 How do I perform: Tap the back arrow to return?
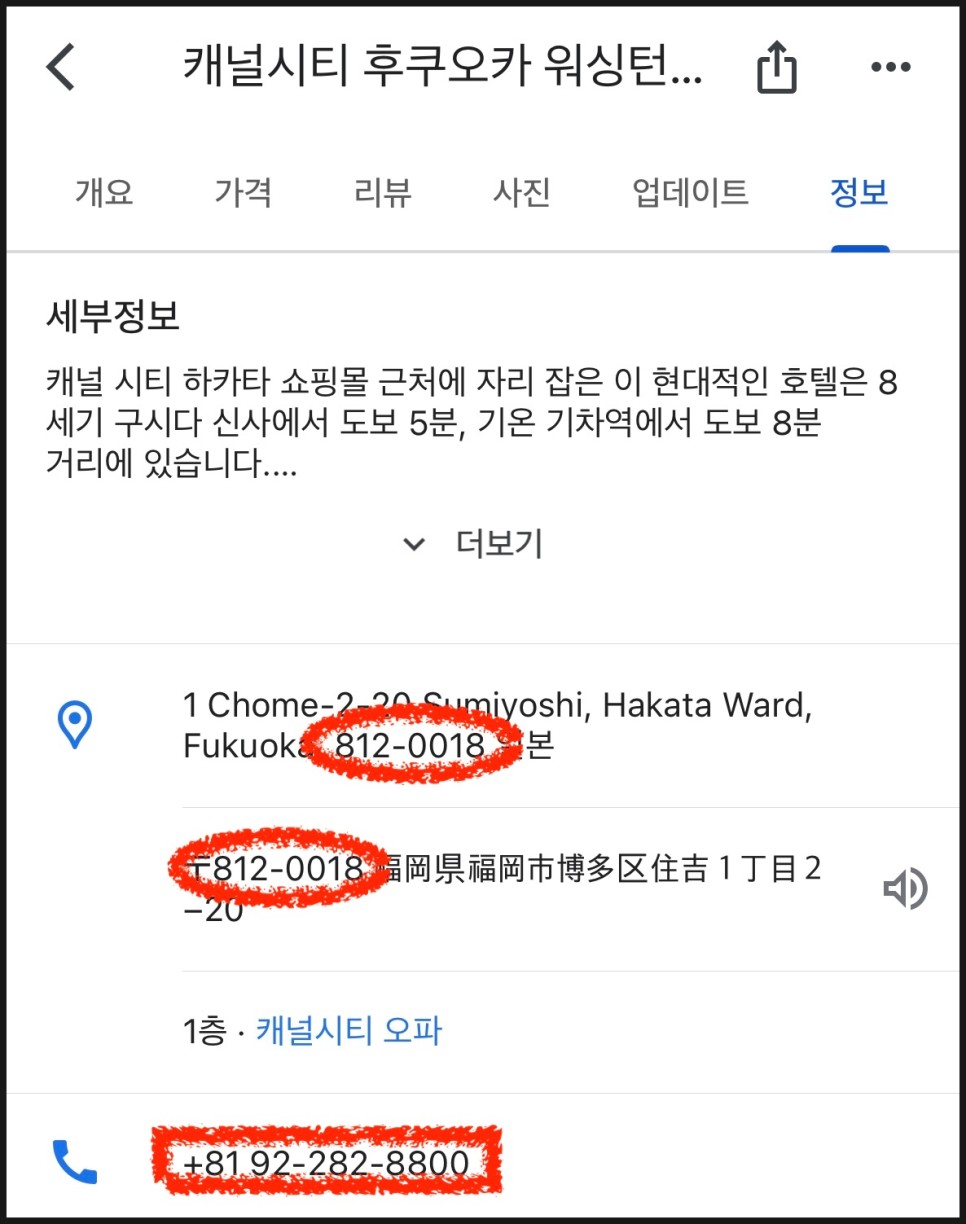click(x=60, y=67)
